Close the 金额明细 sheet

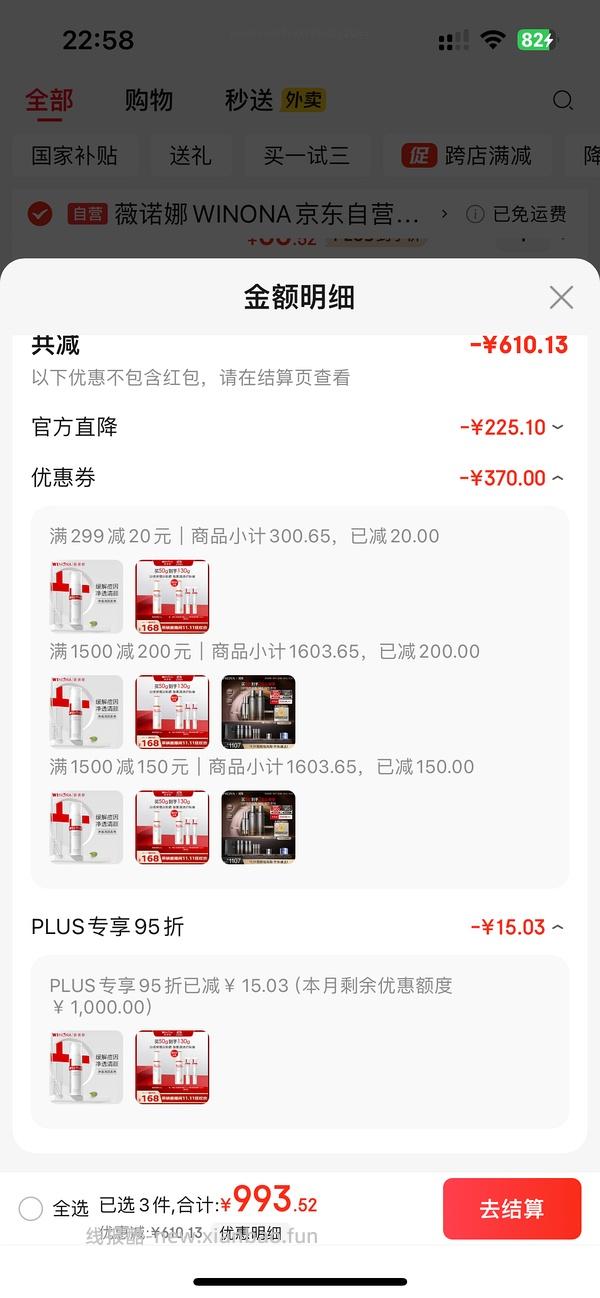(561, 297)
